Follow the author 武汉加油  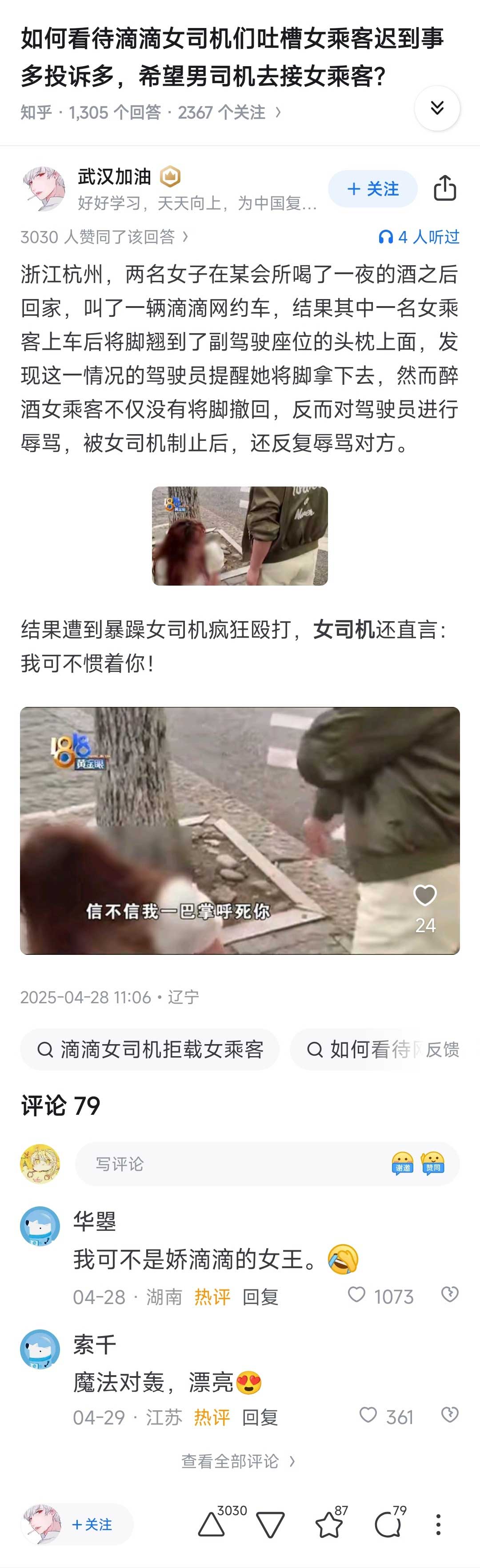pyautogui.click(x=373, y=189)
